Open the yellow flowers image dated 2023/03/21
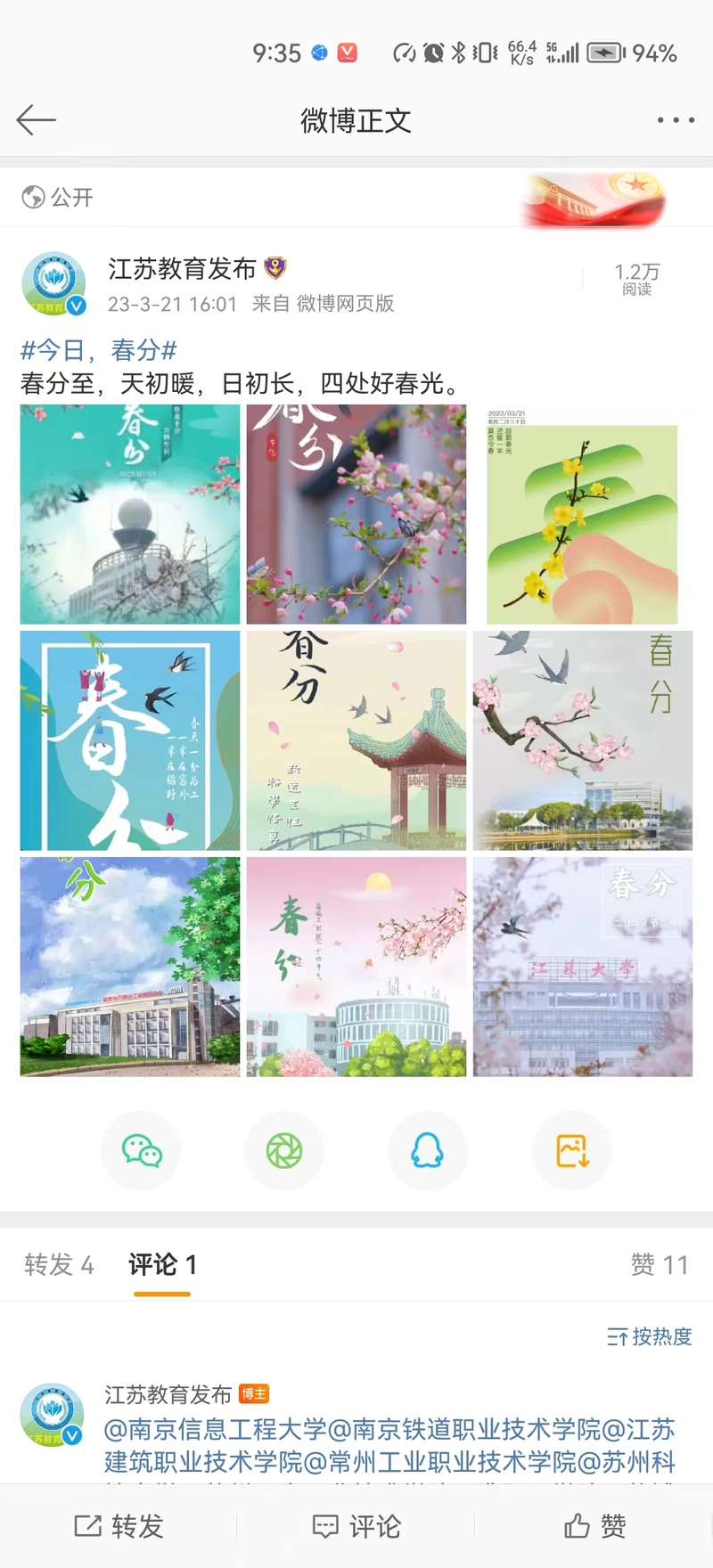The width and height of the screenshot is (713, 1568). (x=582, y=514)
